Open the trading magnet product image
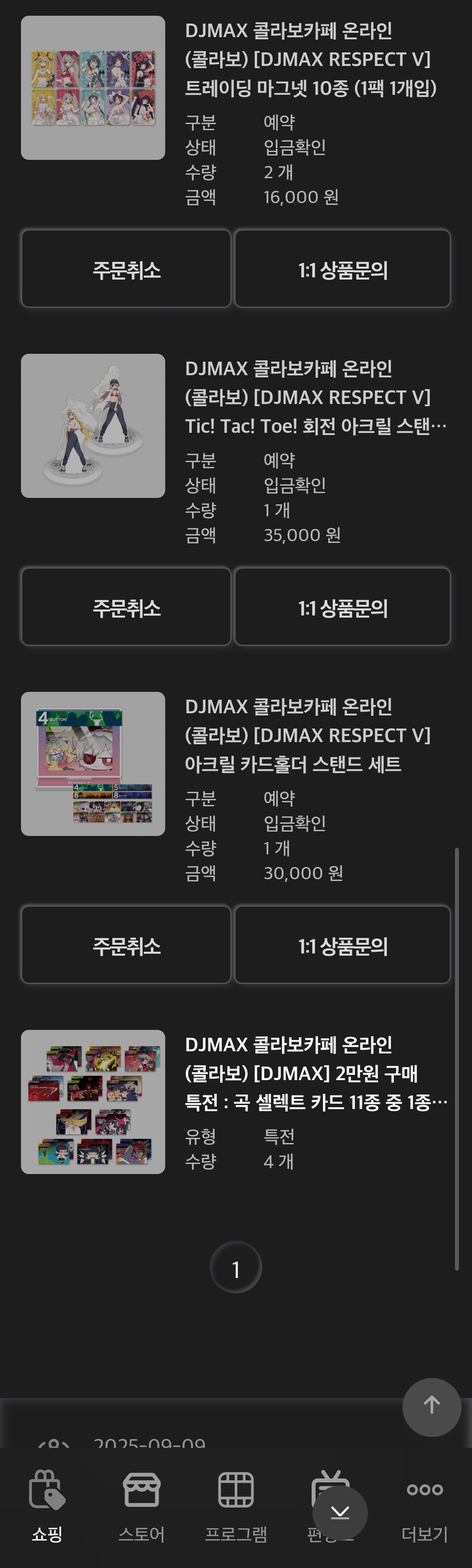The image size is (472, 1568). coord(93,88)
